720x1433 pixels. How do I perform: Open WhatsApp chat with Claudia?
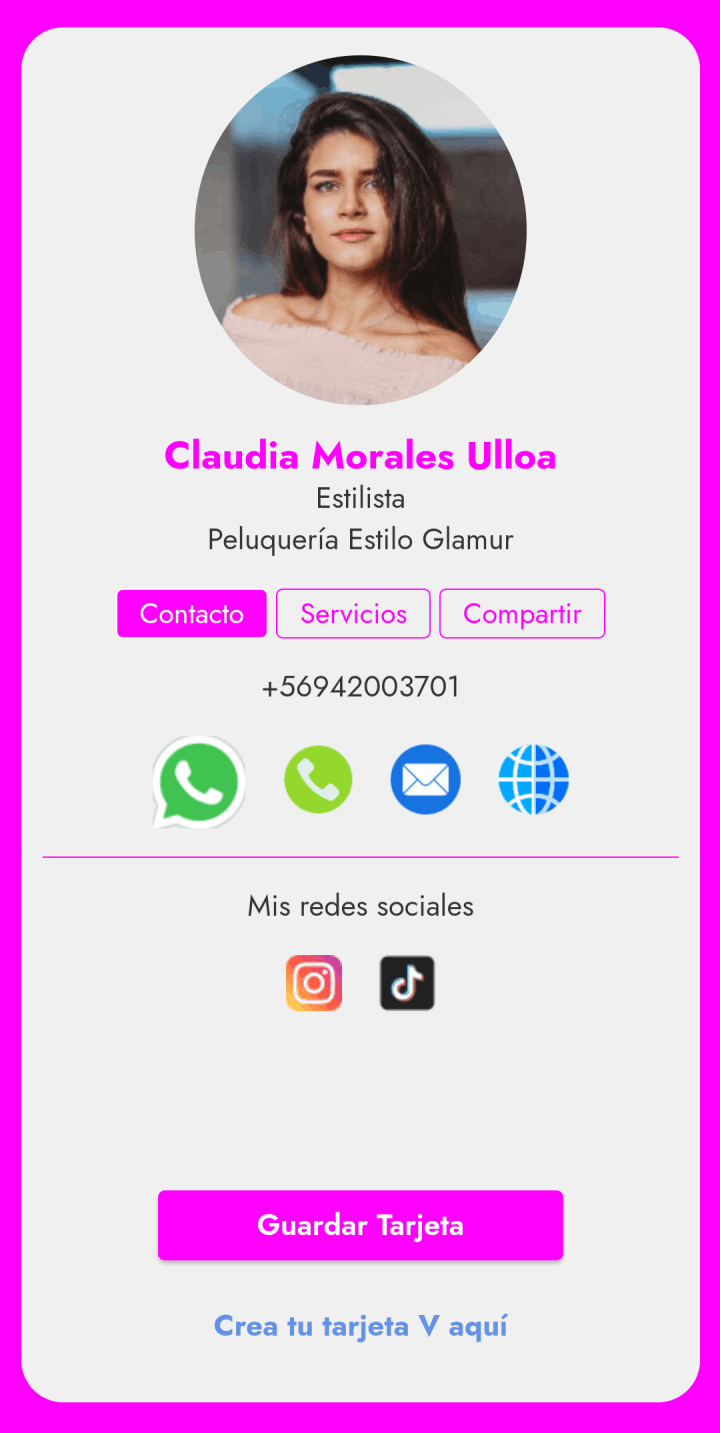pyautogui.click(x=200, y=781)
